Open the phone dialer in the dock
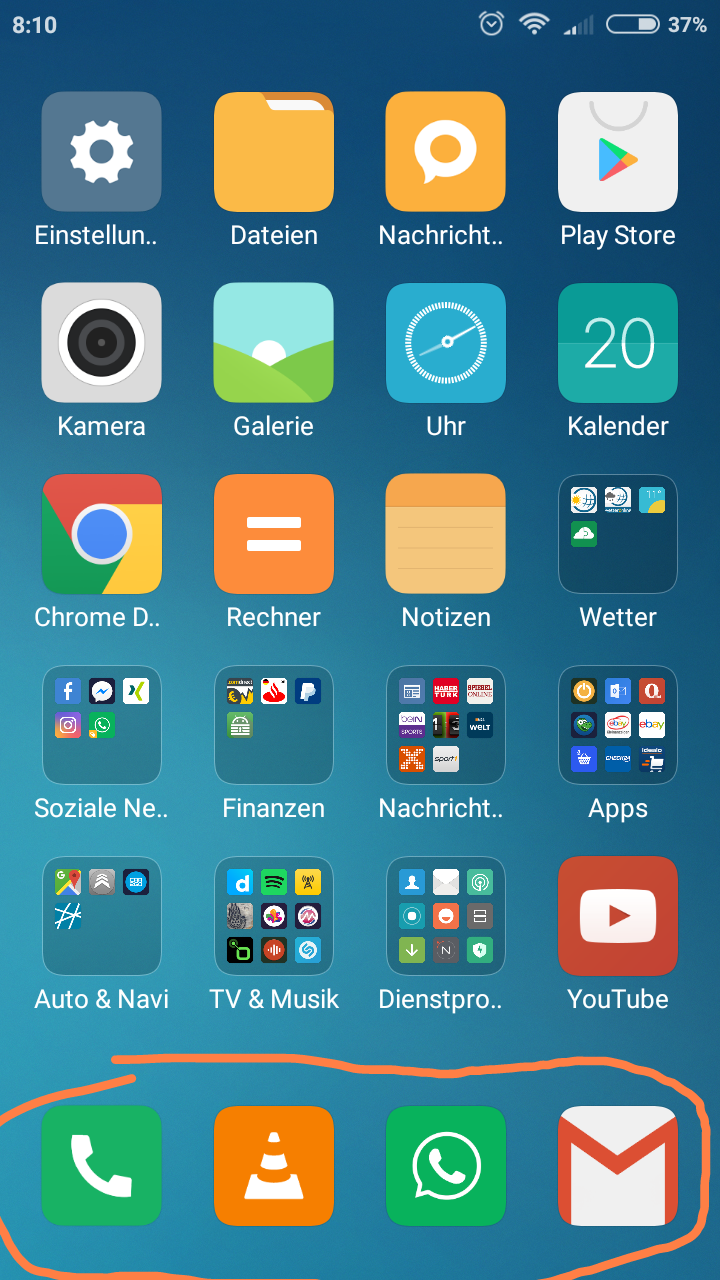The image size is (720, 1280). [101, 1166]
